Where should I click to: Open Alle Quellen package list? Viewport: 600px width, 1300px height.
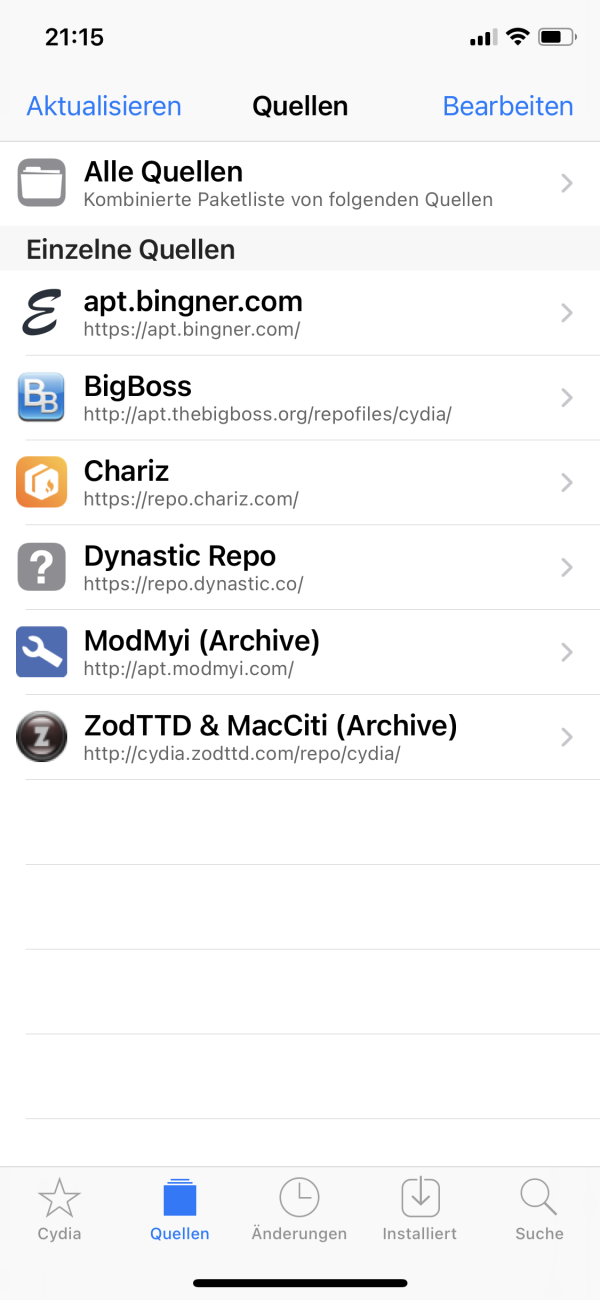point(300,183)
